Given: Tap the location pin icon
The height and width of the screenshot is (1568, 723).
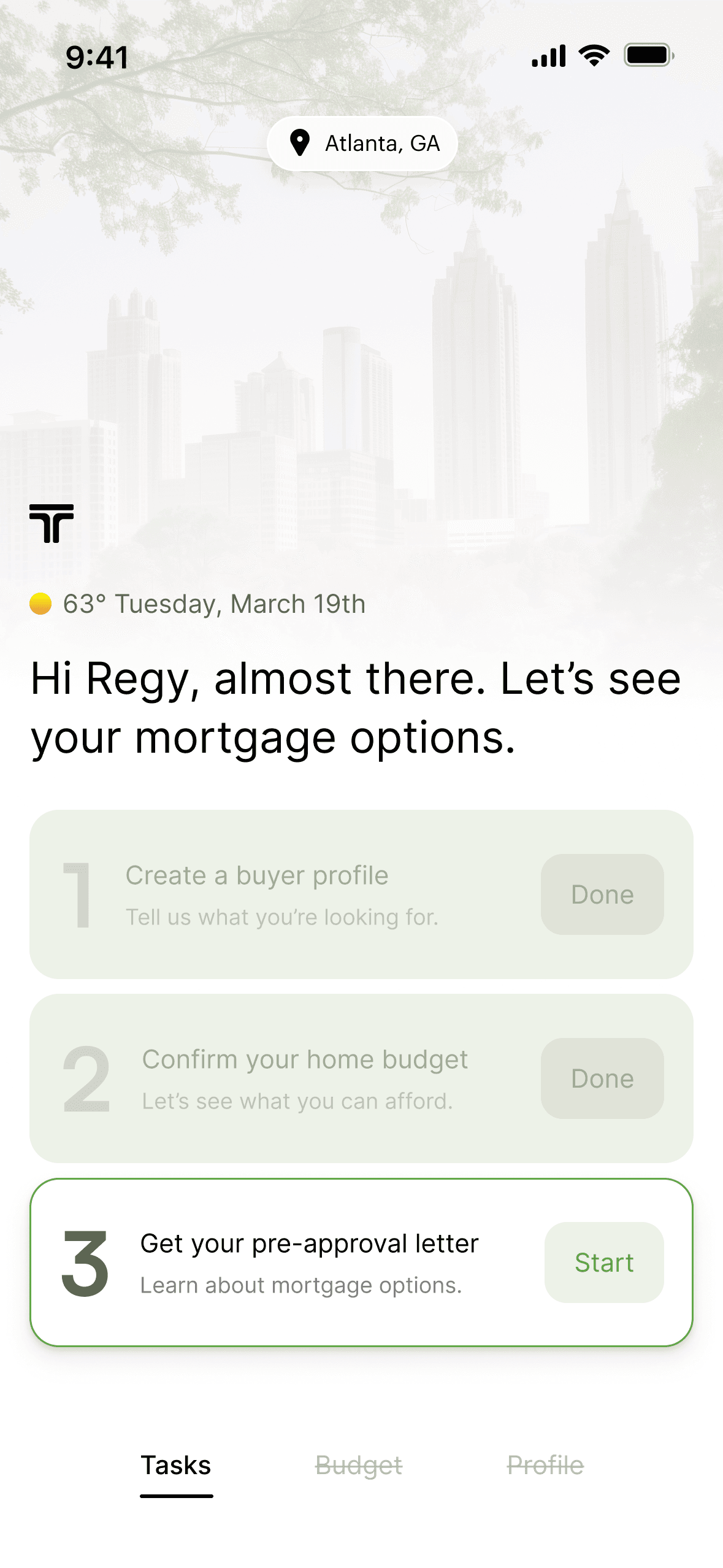Looking at the screenshot, I should click(300, 143).
